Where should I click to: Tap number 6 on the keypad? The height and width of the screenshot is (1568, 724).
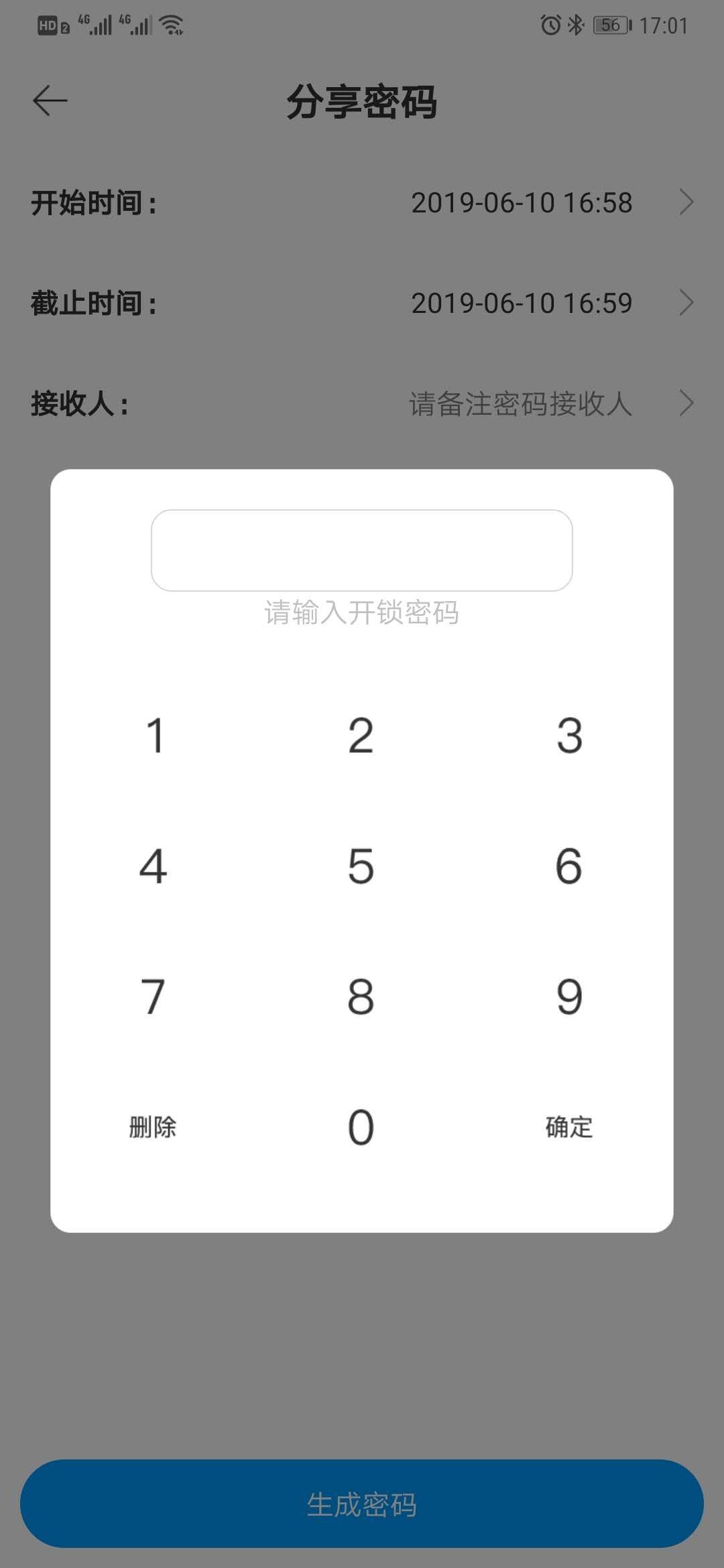[568, 867]
